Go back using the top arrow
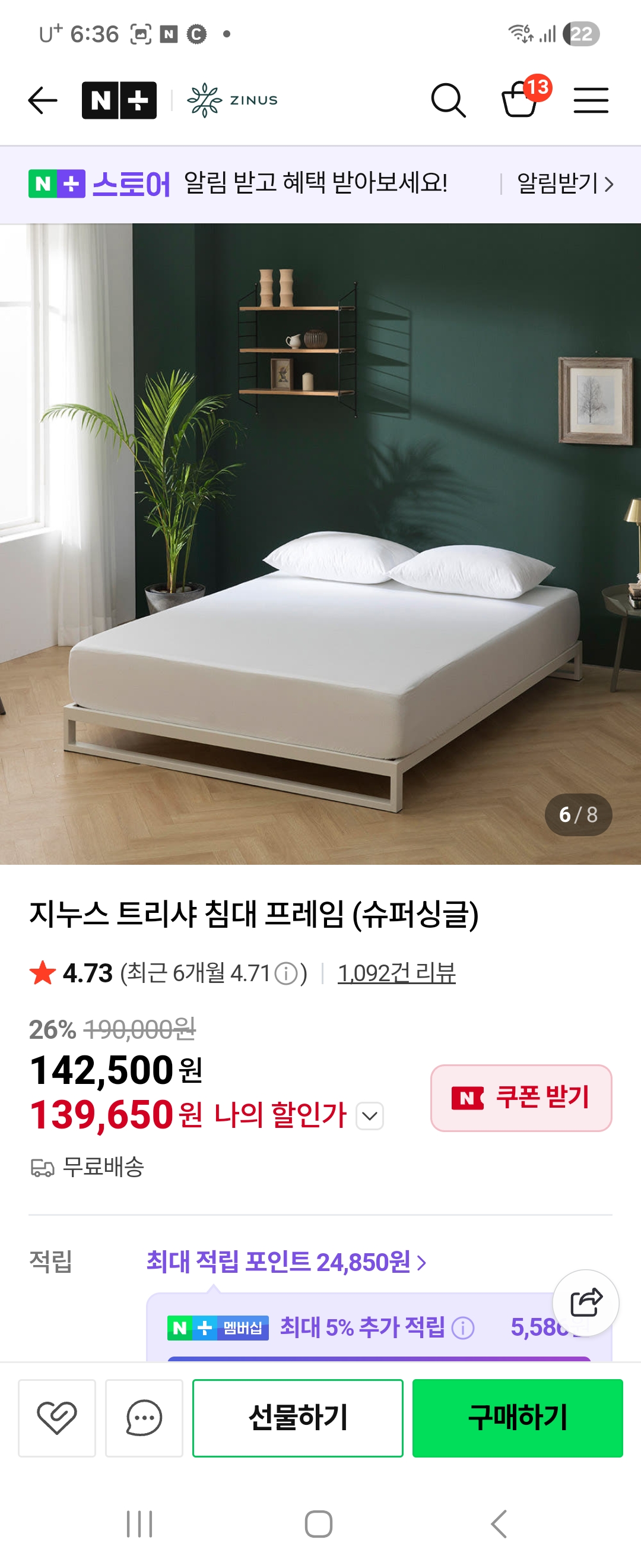641x1568 pixels. pos(43,100)
